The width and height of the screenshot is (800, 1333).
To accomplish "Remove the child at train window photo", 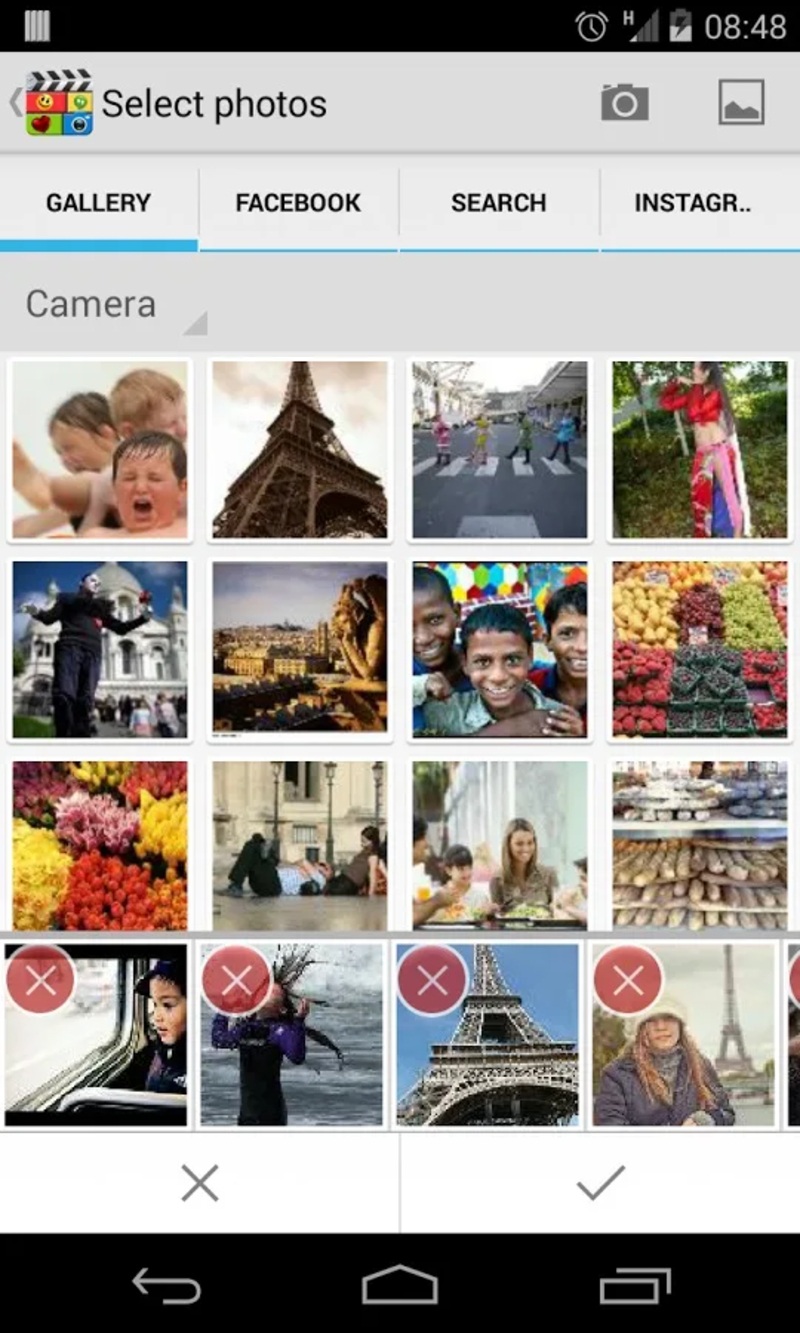I will point(41,981).
